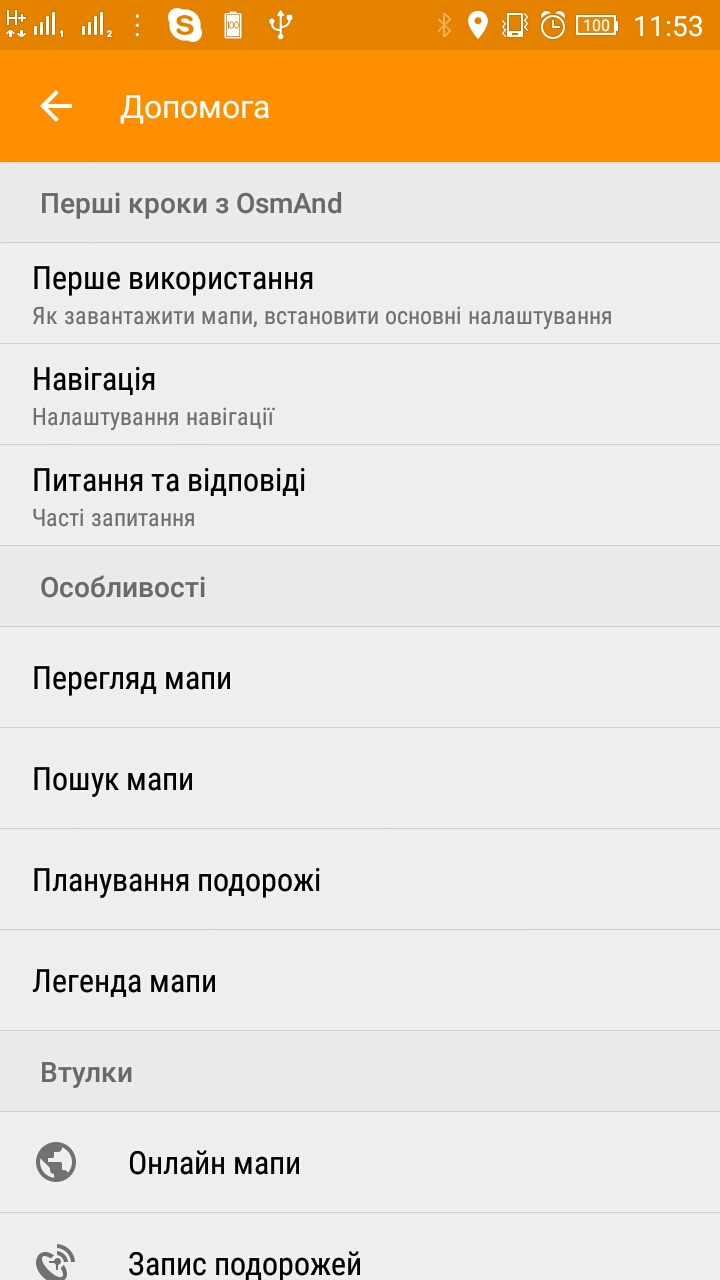View Легенда мапи
The height and width of the screenshot is (1280, 720).
point(360,980)
